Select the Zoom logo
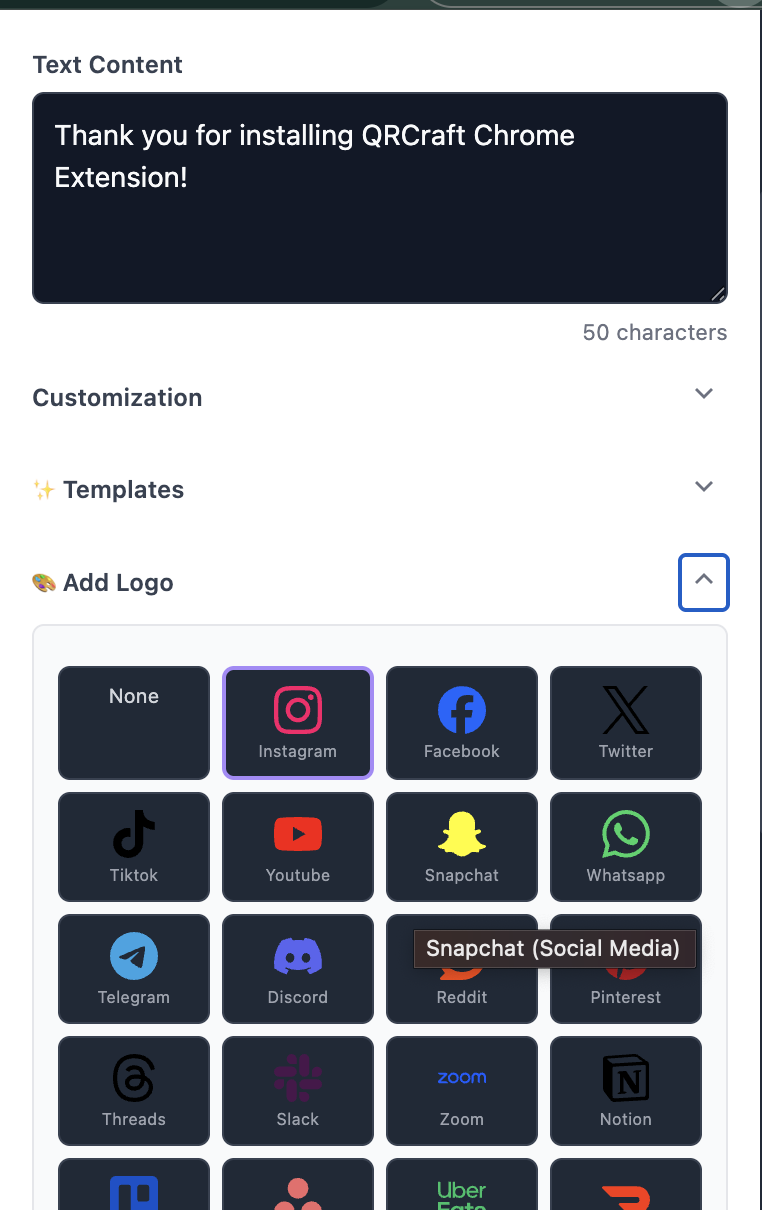 coord(462,1090)
